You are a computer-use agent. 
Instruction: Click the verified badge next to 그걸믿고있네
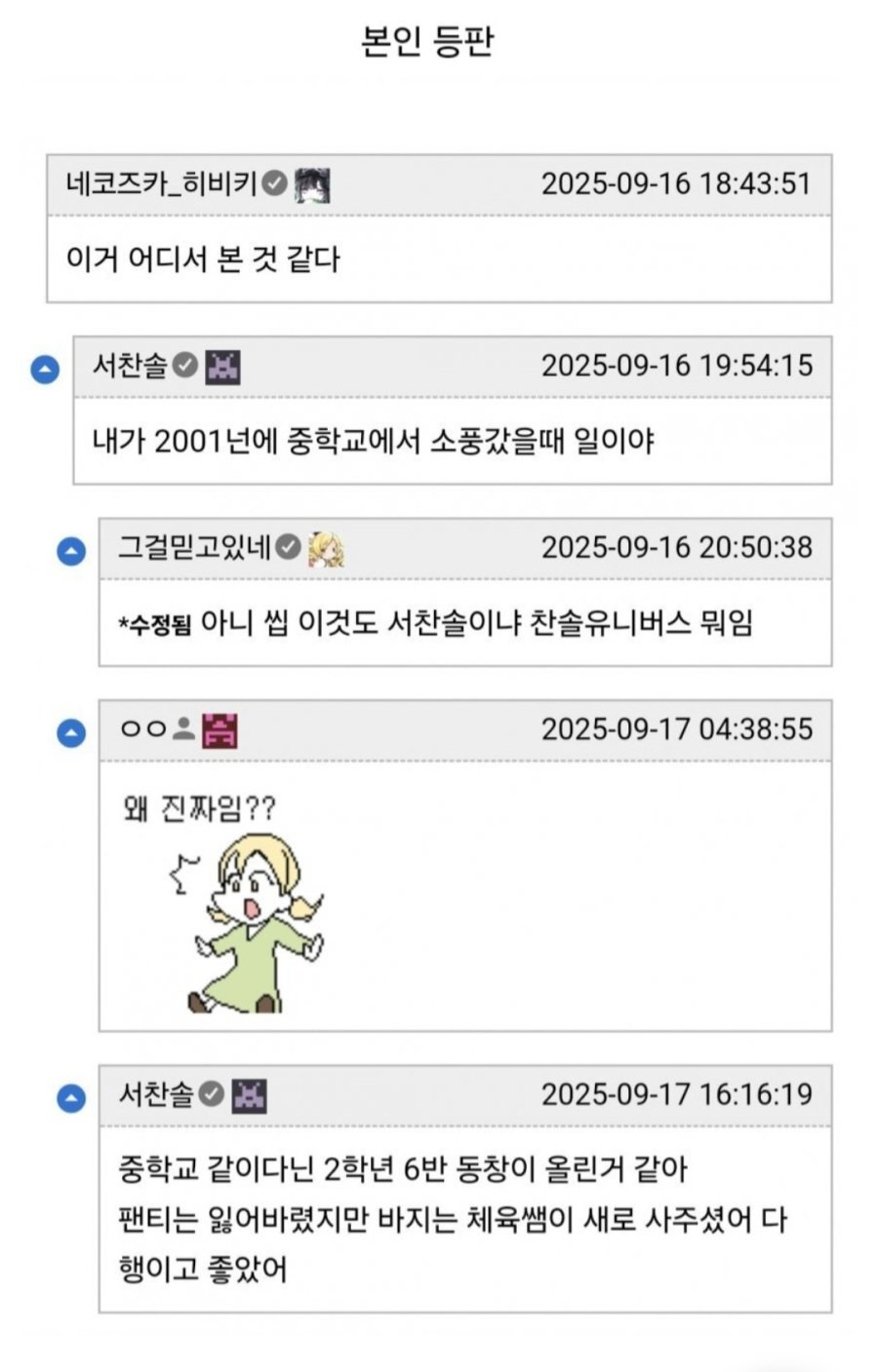coord(286,548)
